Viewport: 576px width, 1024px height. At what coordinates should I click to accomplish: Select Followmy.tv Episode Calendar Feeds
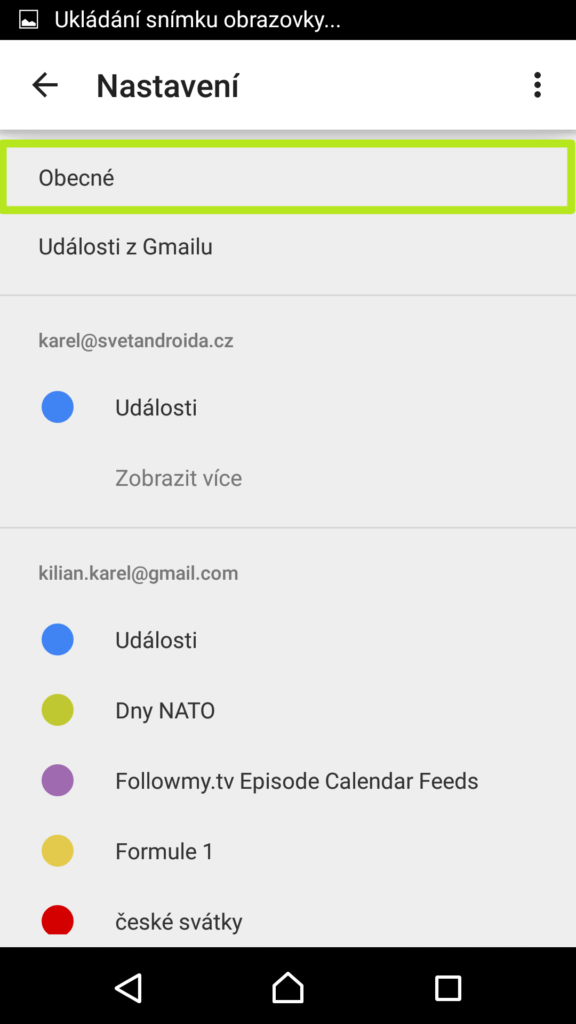(287, 781)
